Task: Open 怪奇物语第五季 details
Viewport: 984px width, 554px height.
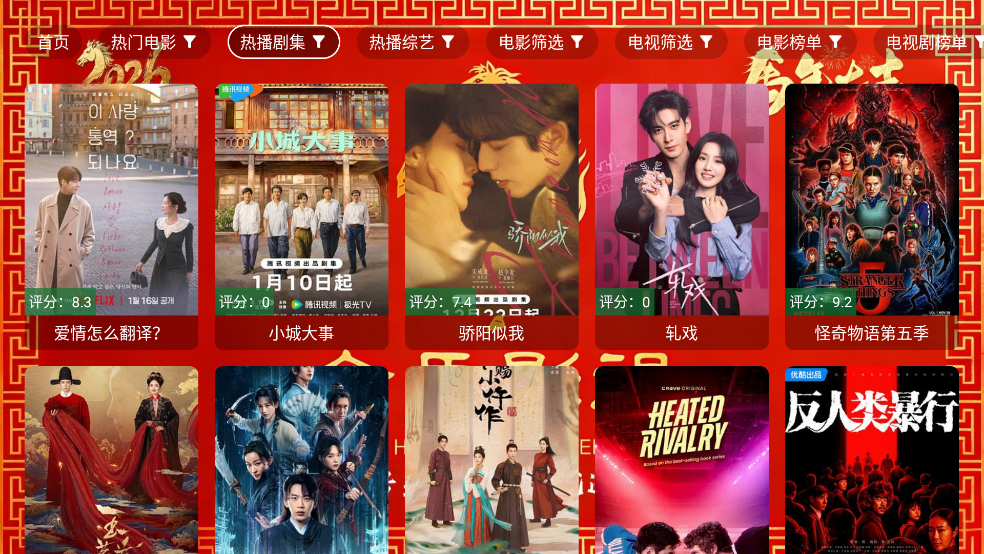Action: click(x=871, y=215)
